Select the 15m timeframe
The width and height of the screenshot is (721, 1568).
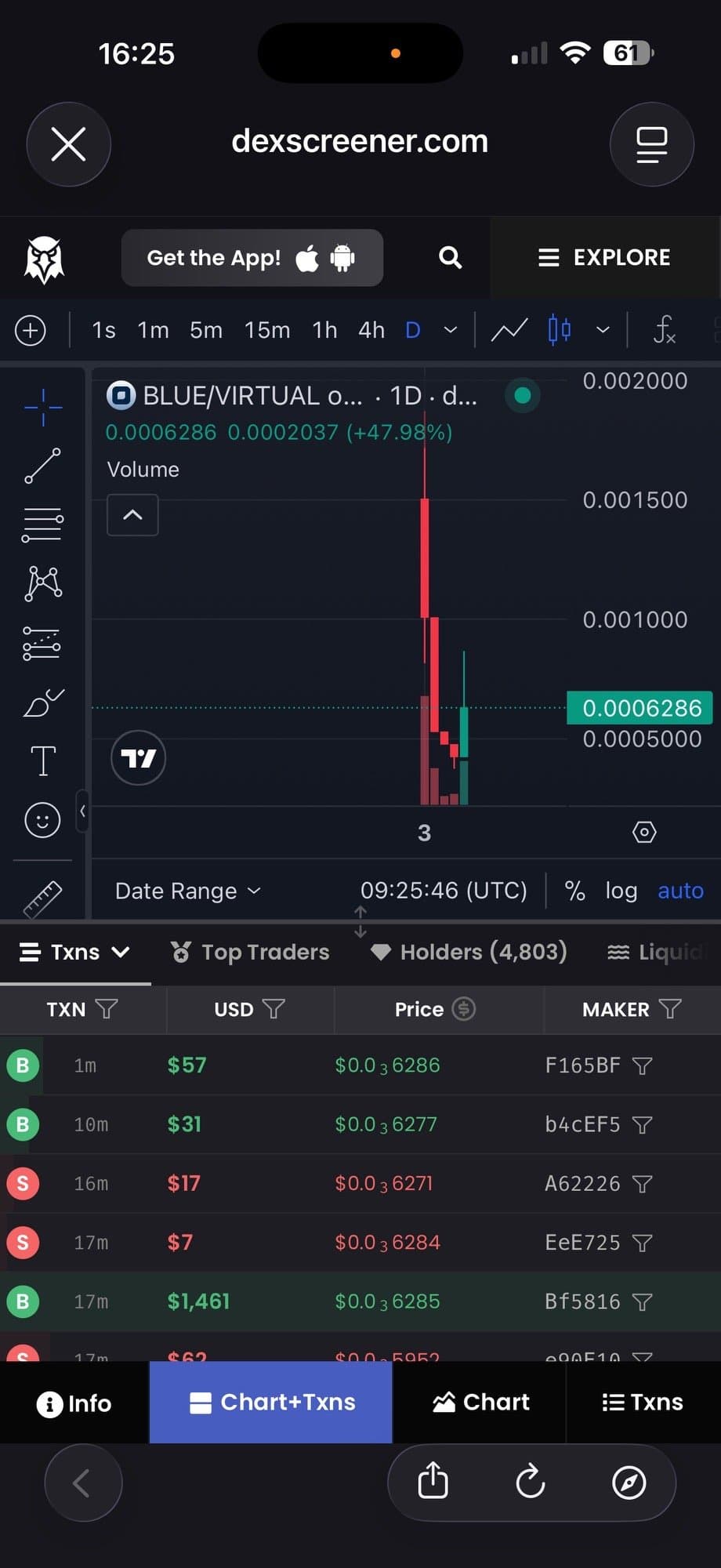click(x=266, y=330)
